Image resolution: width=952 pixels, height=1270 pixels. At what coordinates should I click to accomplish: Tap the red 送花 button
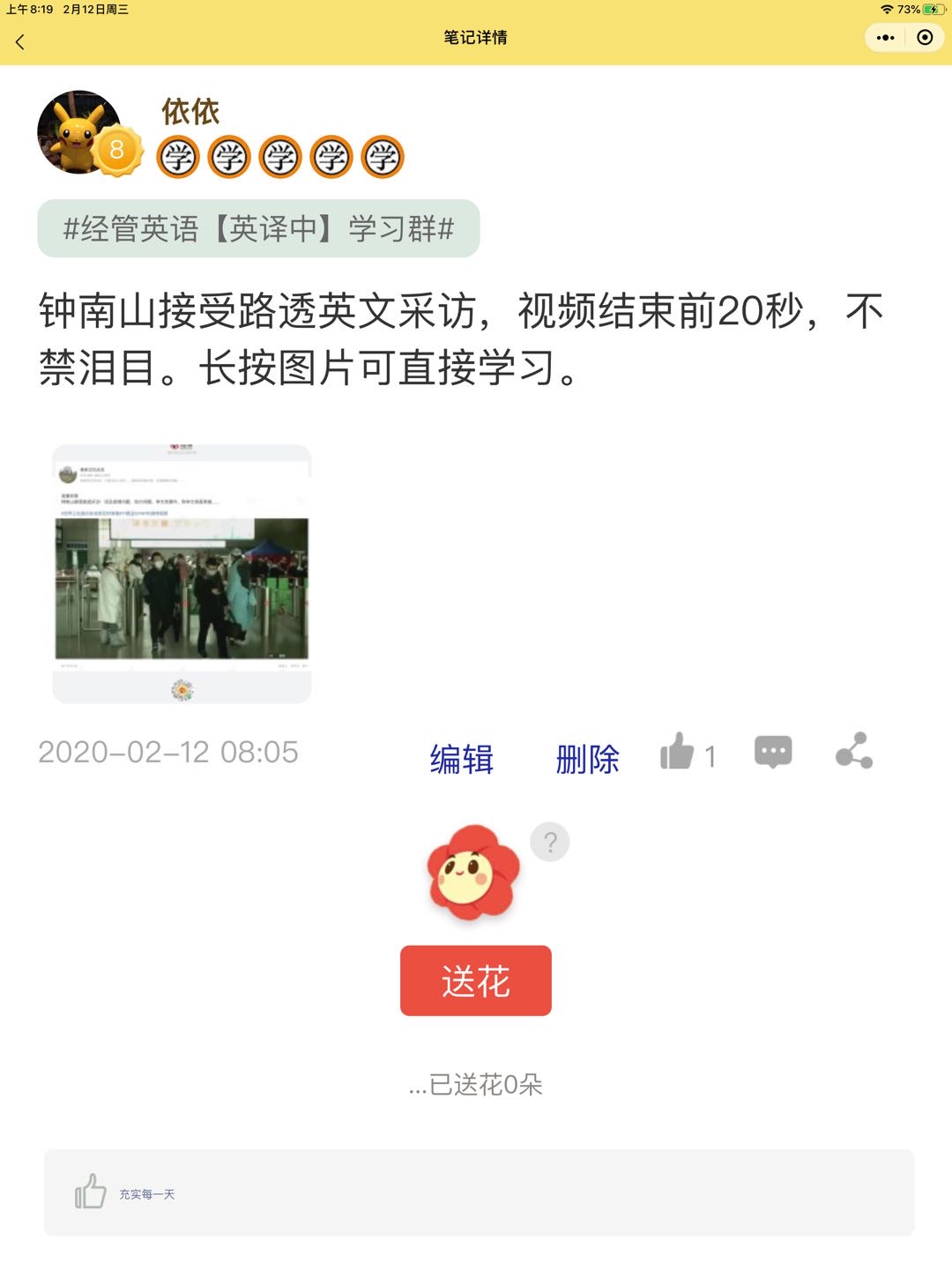[x=476, y=981]
